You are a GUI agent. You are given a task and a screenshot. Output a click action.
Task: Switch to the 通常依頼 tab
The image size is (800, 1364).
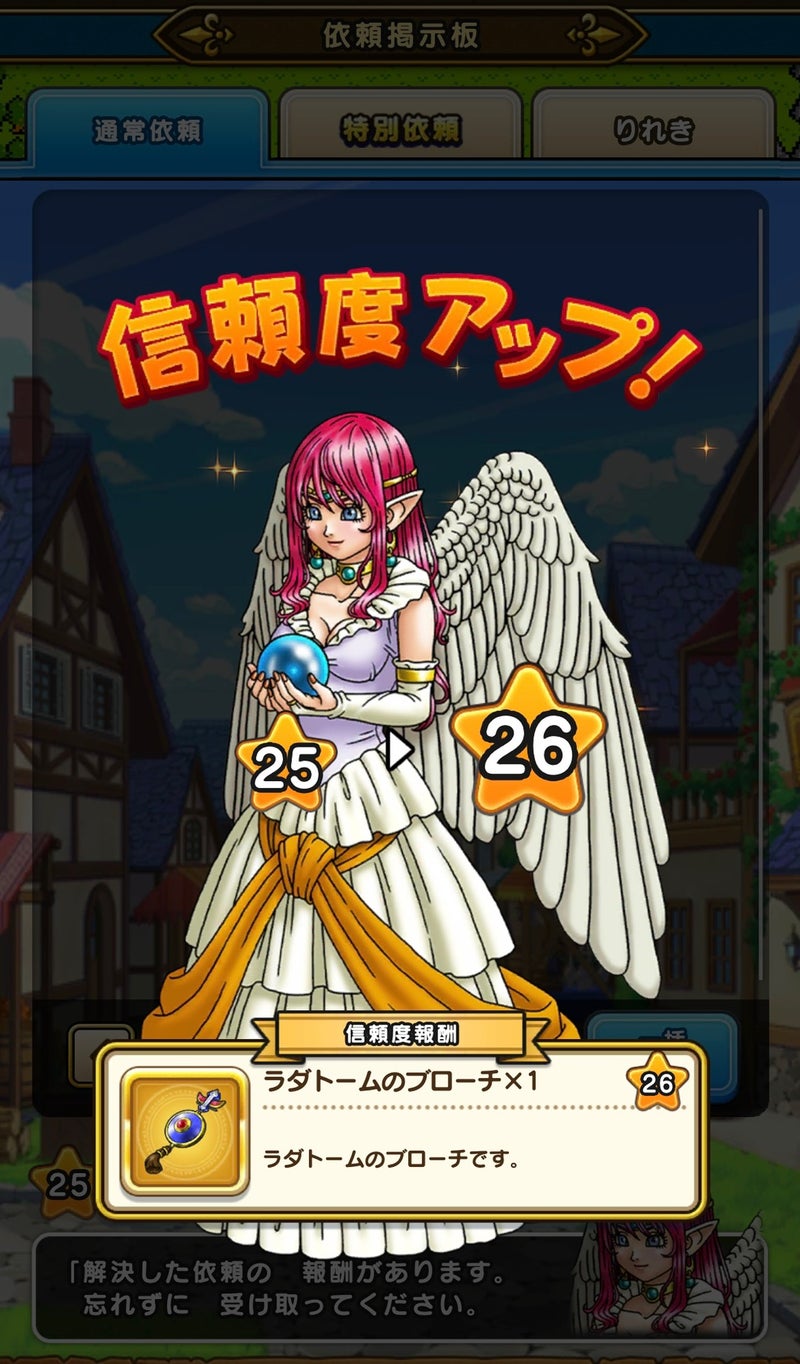pyautogui.click(x=148, y=131)
